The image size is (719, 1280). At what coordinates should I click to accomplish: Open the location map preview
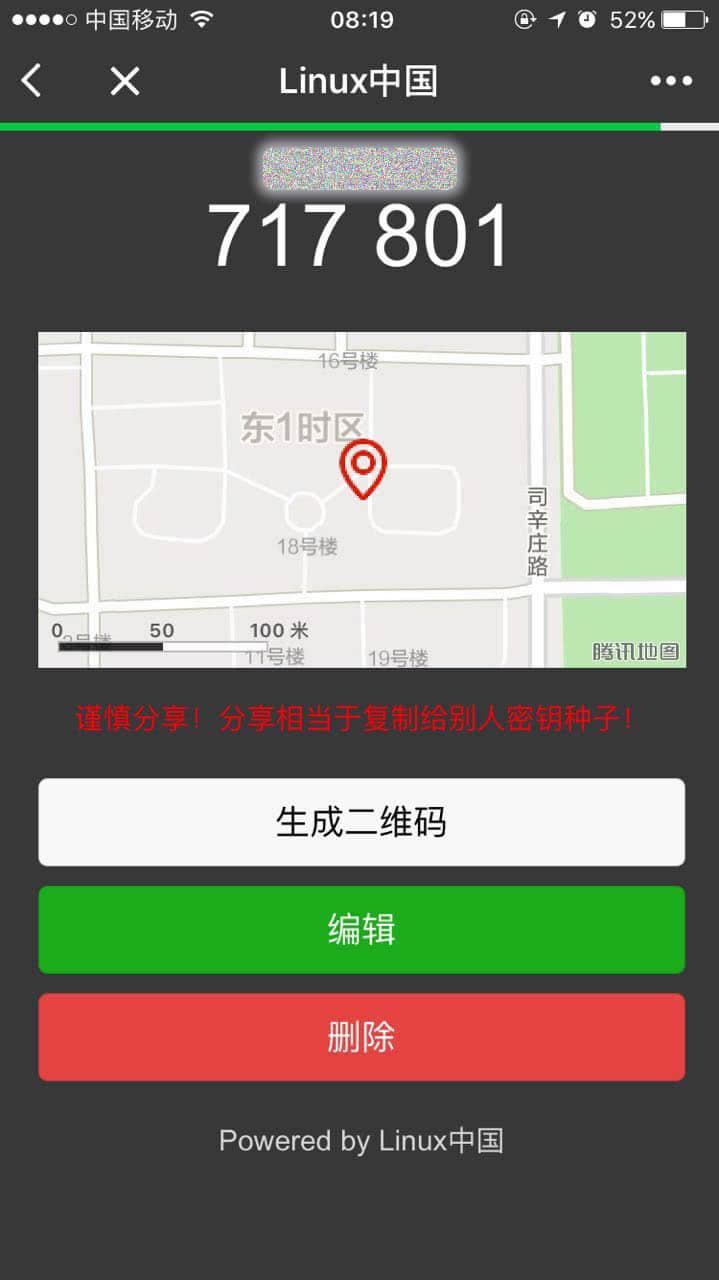point(361,499)
